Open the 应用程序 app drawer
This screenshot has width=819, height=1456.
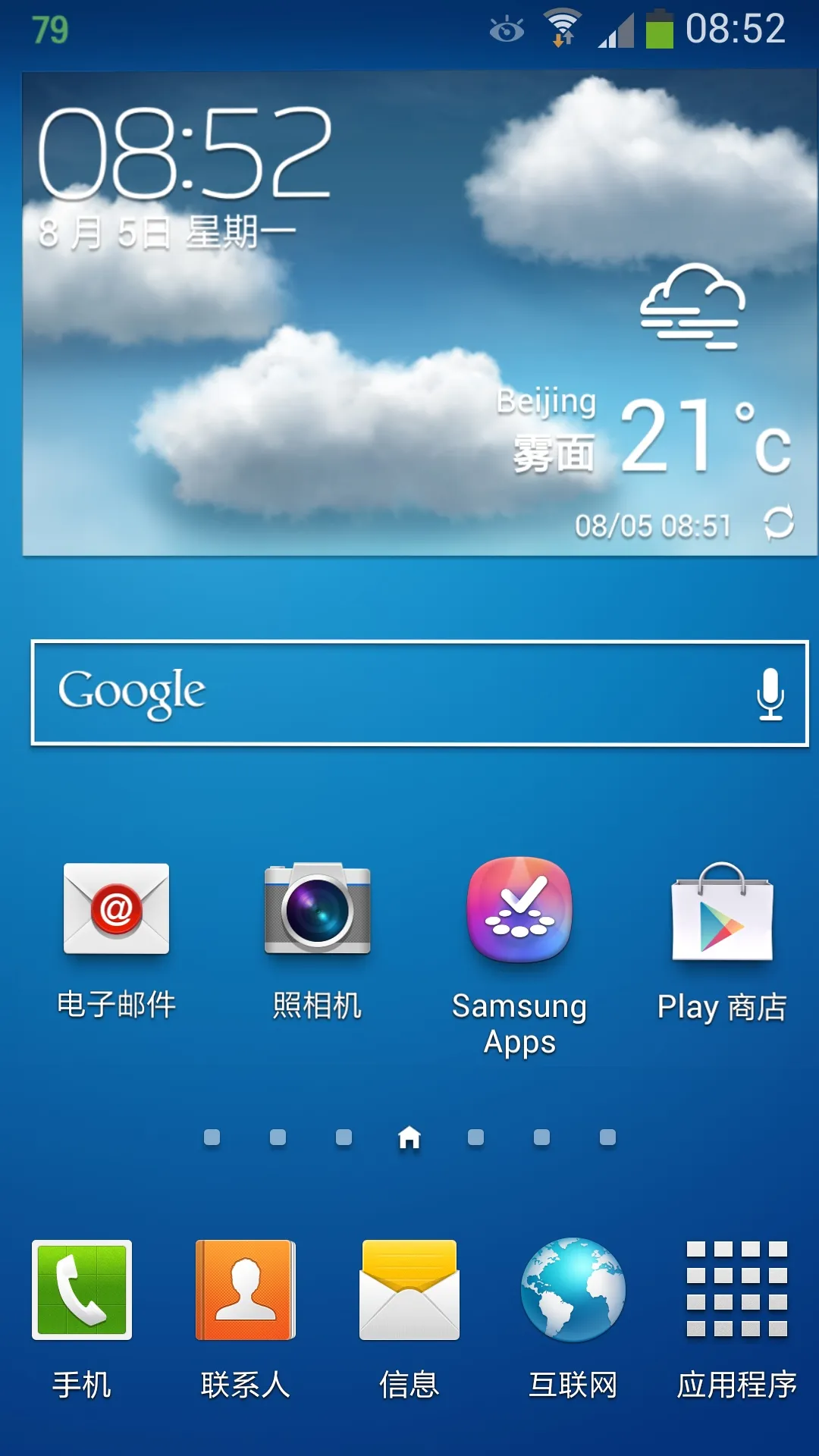point(736,1290)
